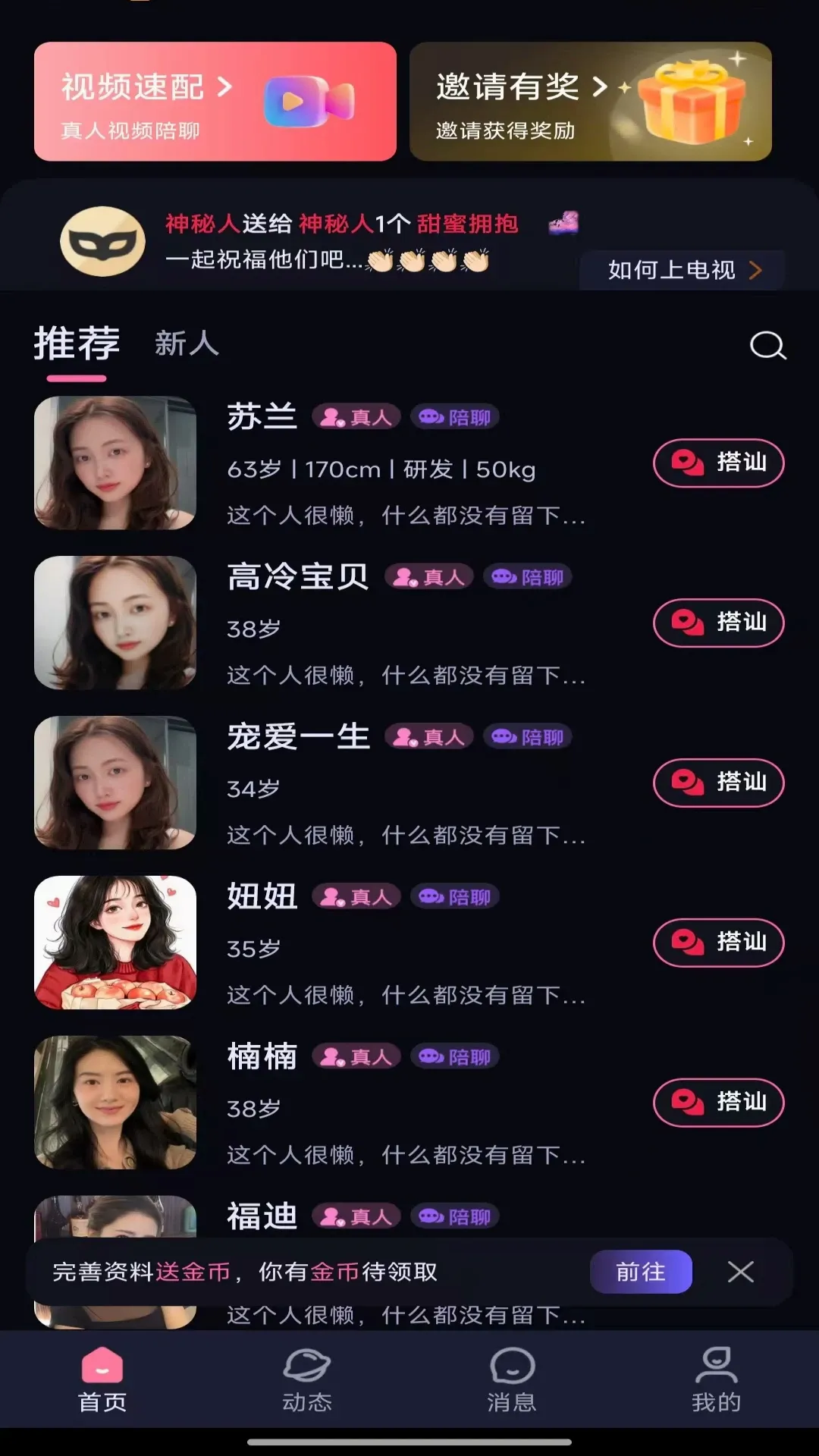The height and width of the screenshot is (1456, 819).
Task: Tap 搭讪 next to 宠爱一生
Action: click(718, 783)
